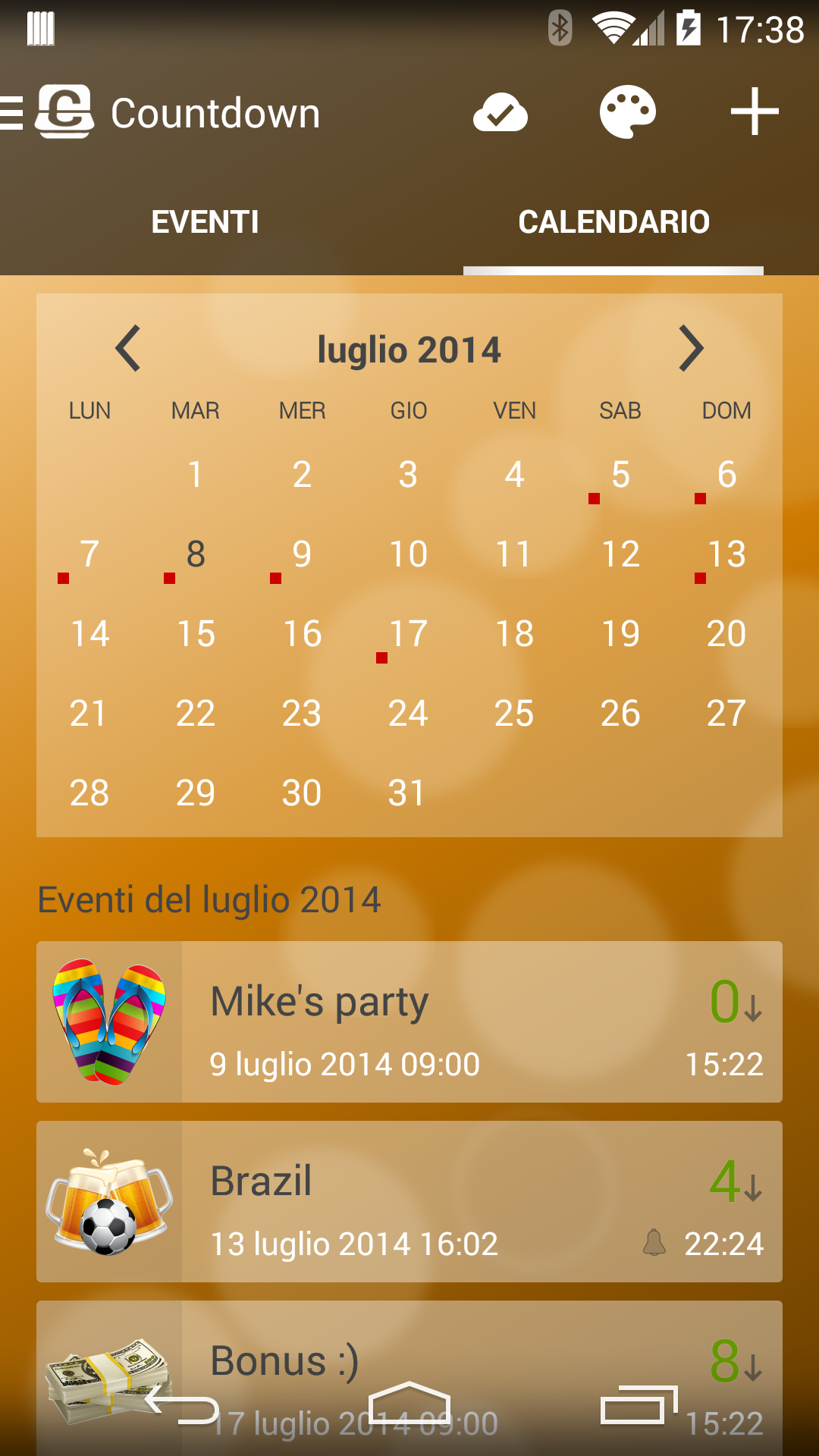Image resolution: width=819 pixels, height=1456 pixels.
Task: Pick day 17 in the calendar
Action: [x=408, y=634]
